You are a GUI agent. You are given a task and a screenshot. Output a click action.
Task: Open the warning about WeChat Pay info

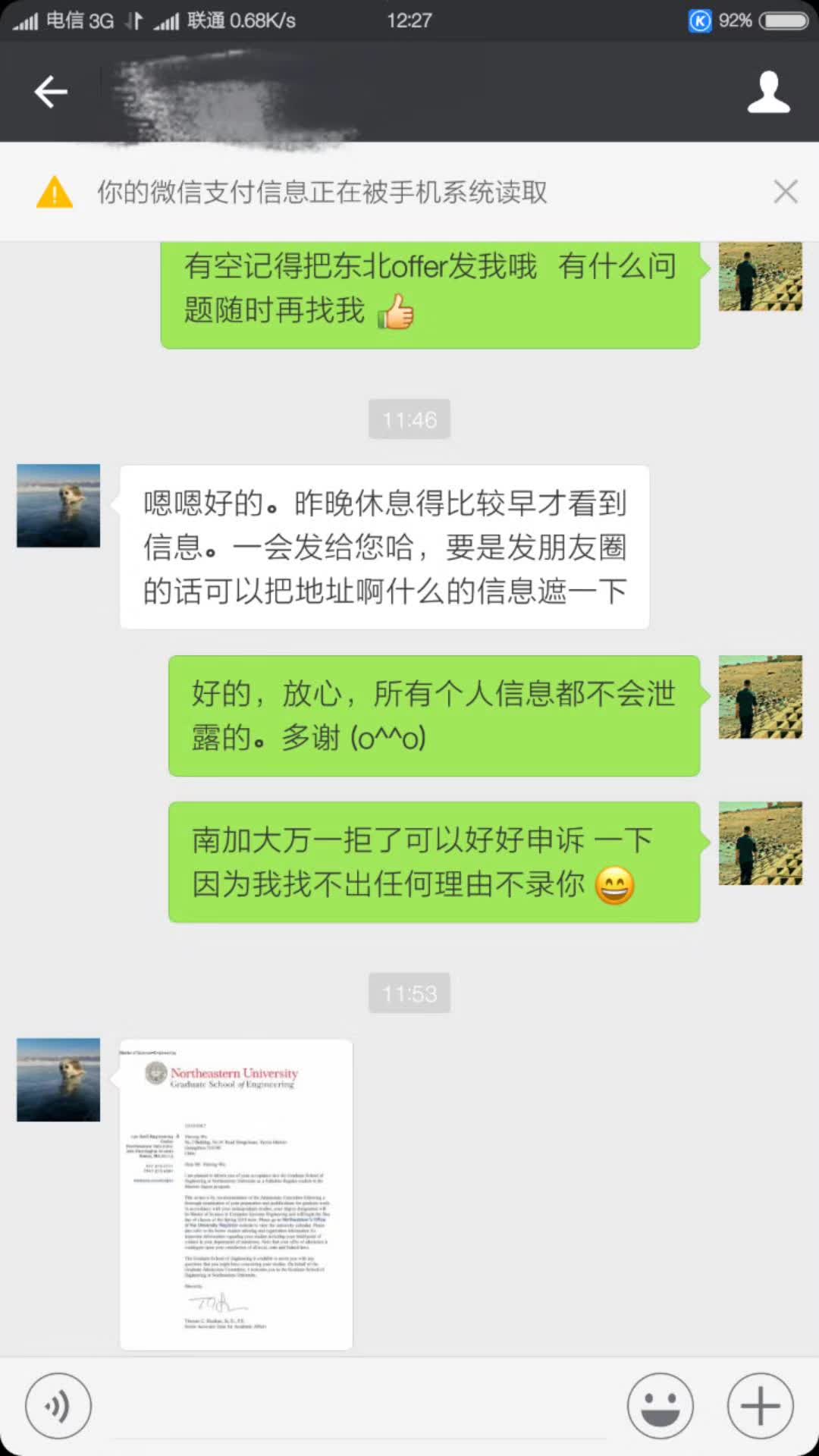pos(322,193)
